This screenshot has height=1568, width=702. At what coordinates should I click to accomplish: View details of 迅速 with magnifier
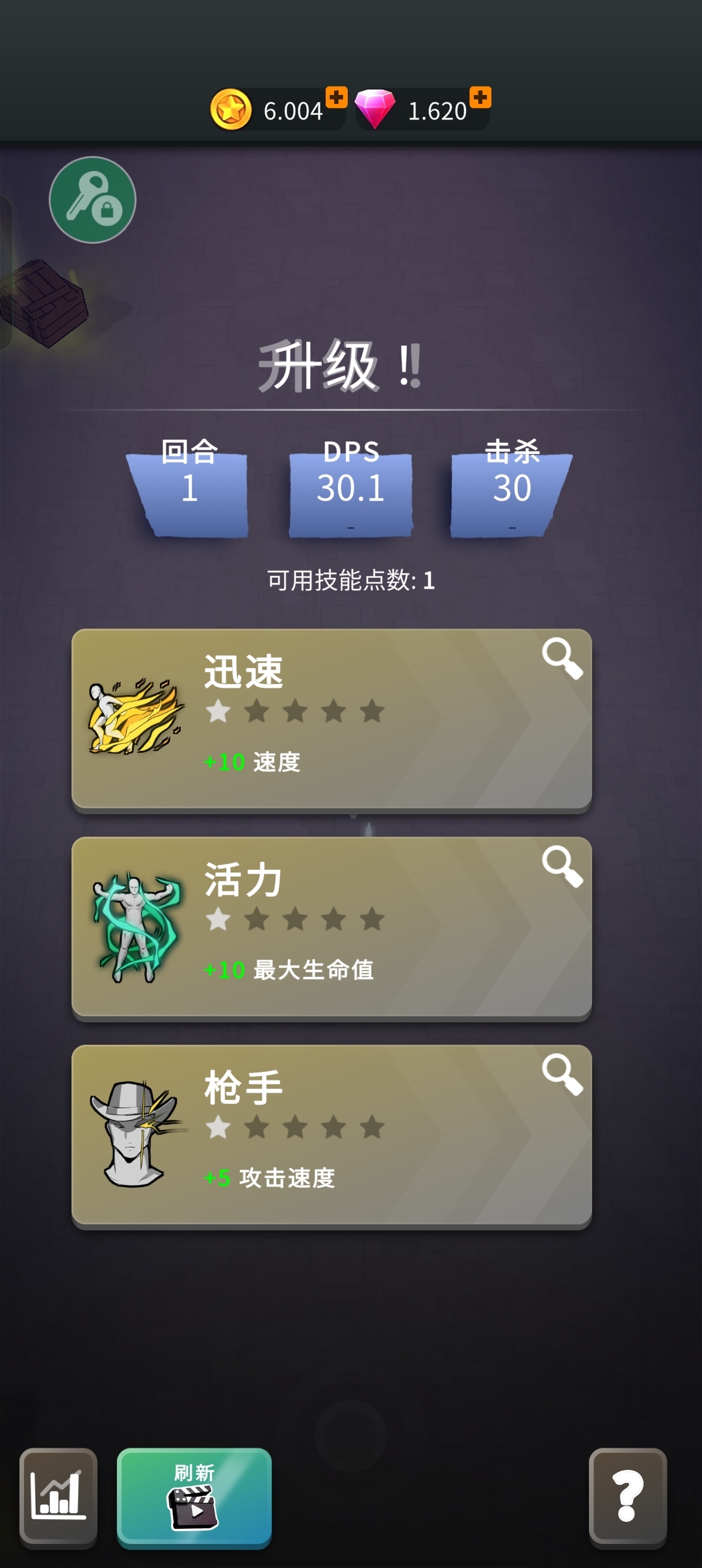[562, 658]
